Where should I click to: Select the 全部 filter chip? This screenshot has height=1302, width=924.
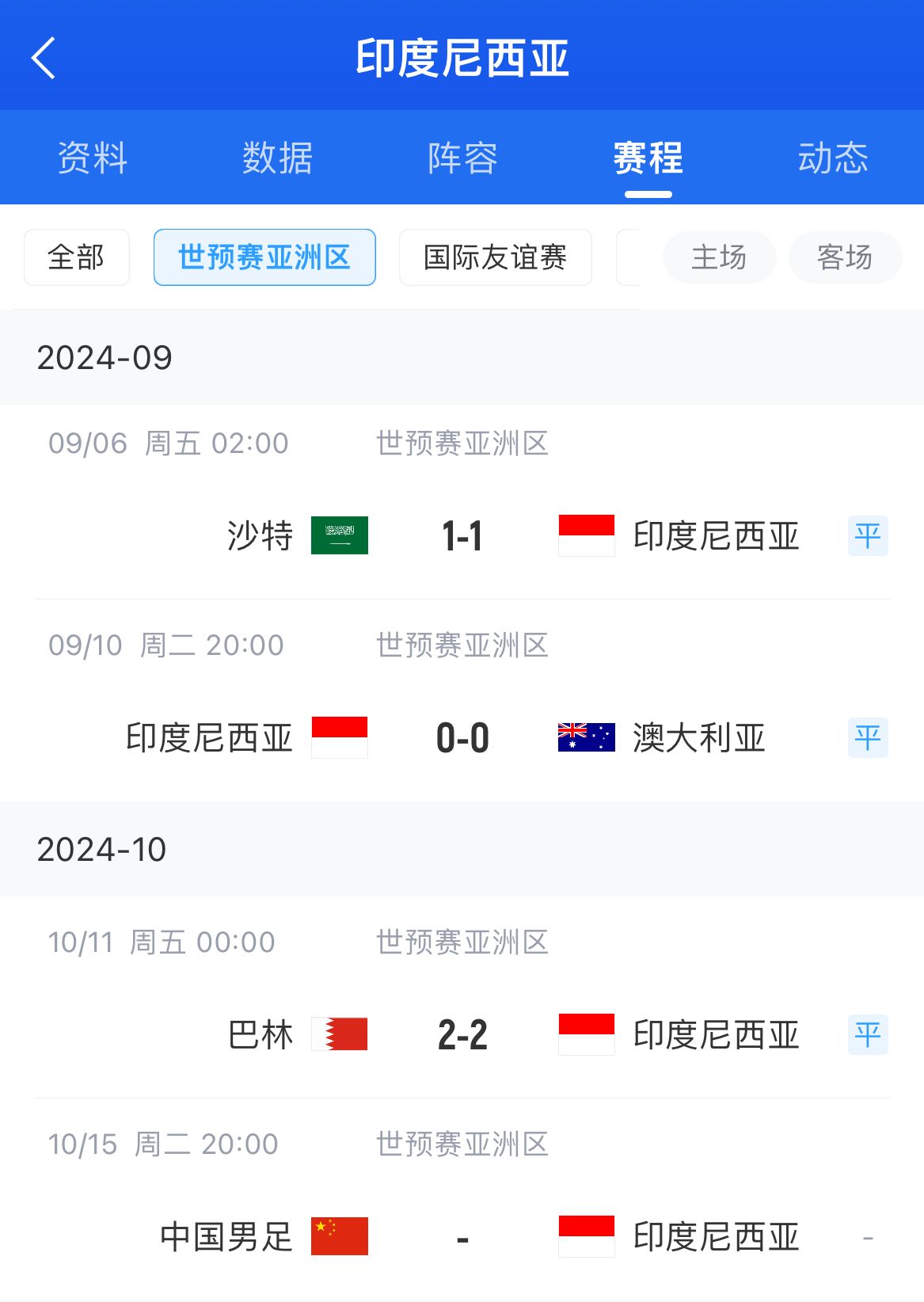pyautogui.click(x=77, y=257)
